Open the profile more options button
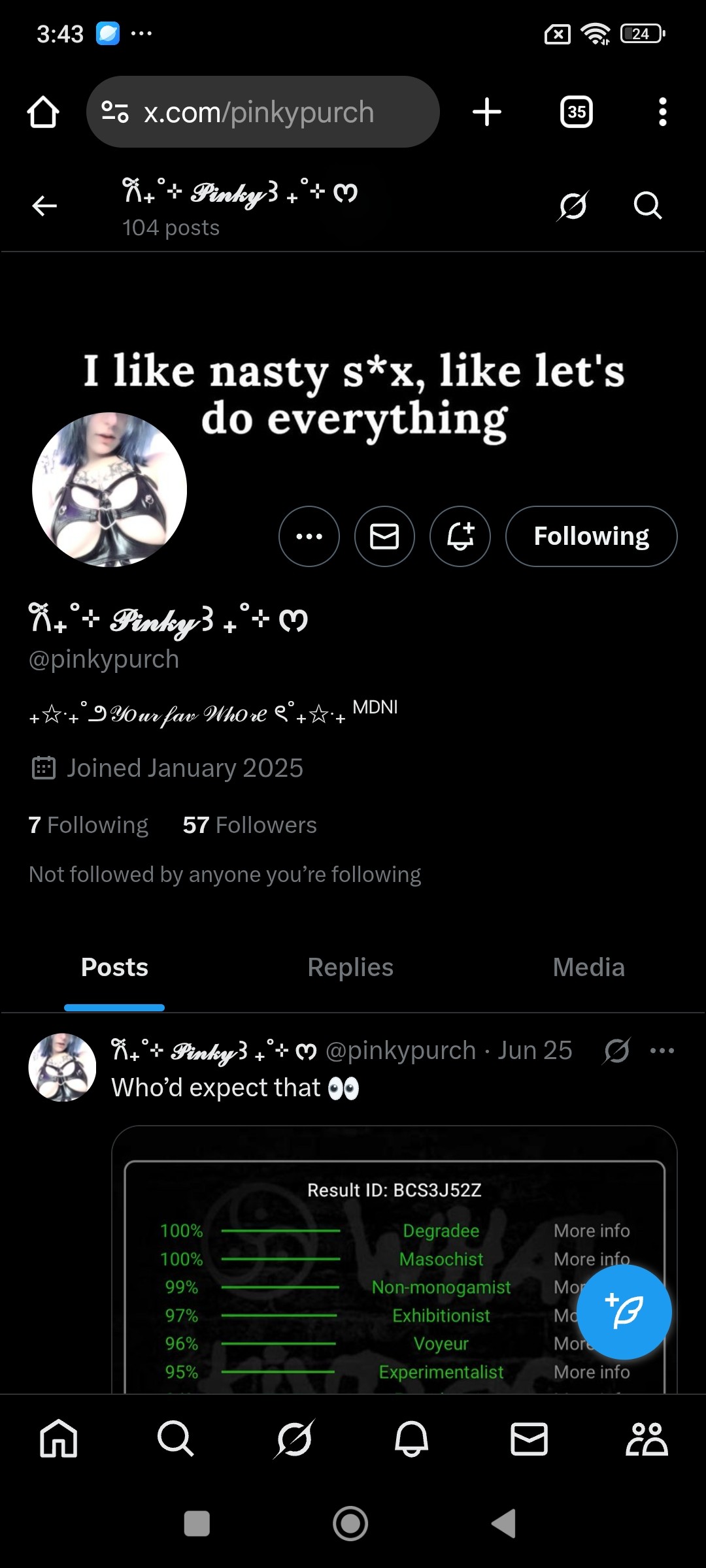This screenshot has height=1568, width=706. point(309,536)
